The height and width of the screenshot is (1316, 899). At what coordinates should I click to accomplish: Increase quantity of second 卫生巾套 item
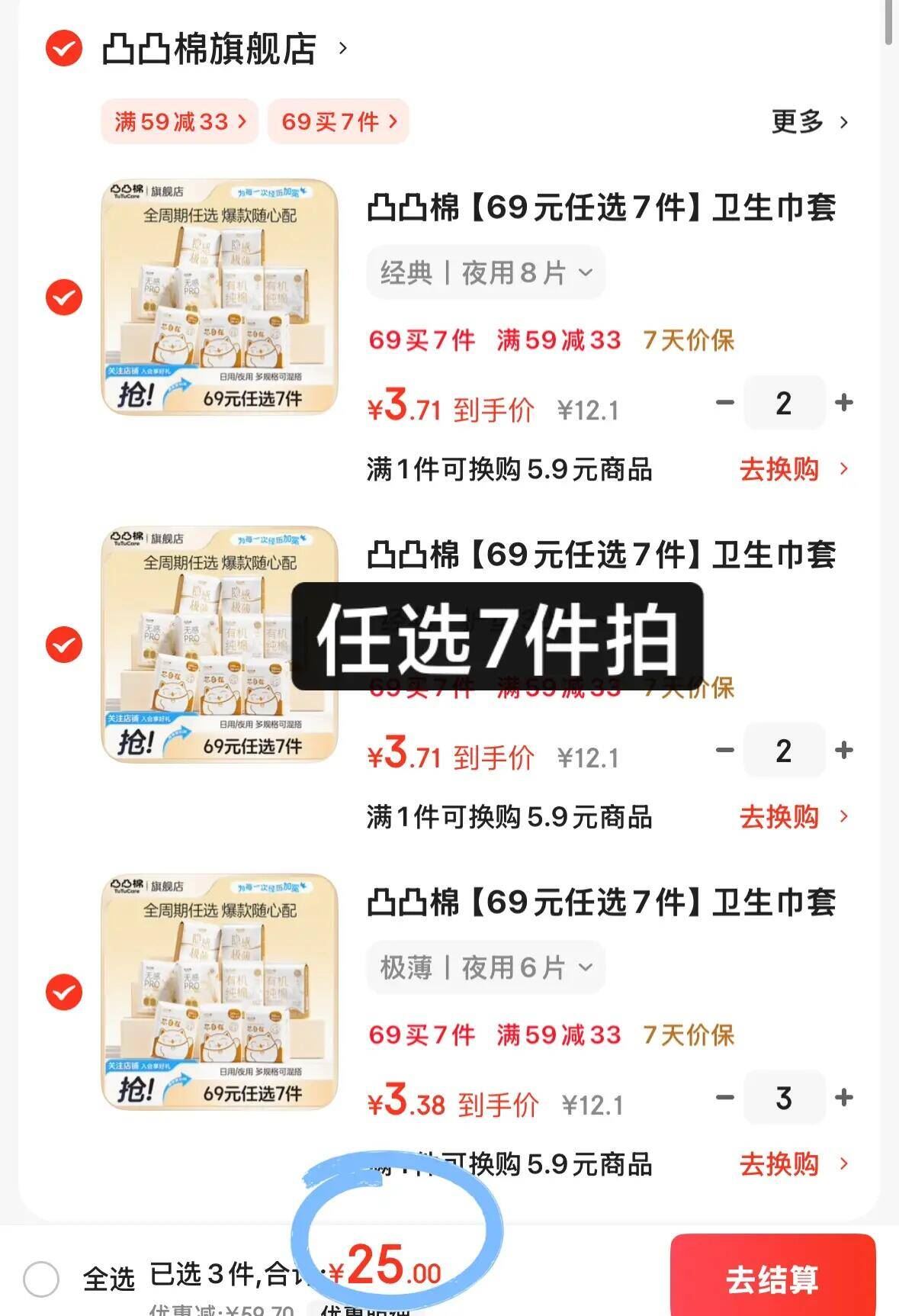pyautogui.click(x=845, y=751)
